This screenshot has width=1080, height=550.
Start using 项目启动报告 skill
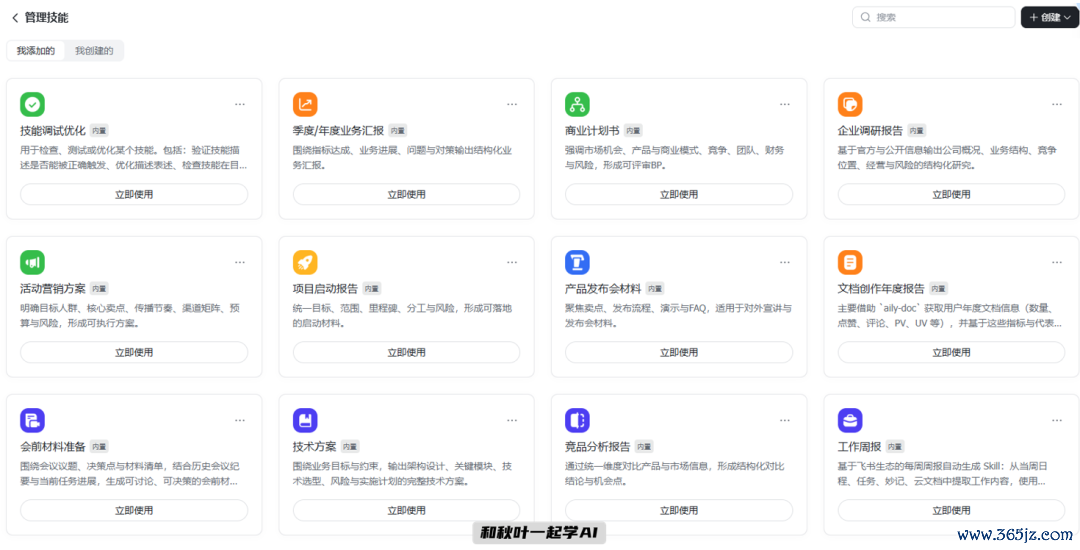coord(406,352)
